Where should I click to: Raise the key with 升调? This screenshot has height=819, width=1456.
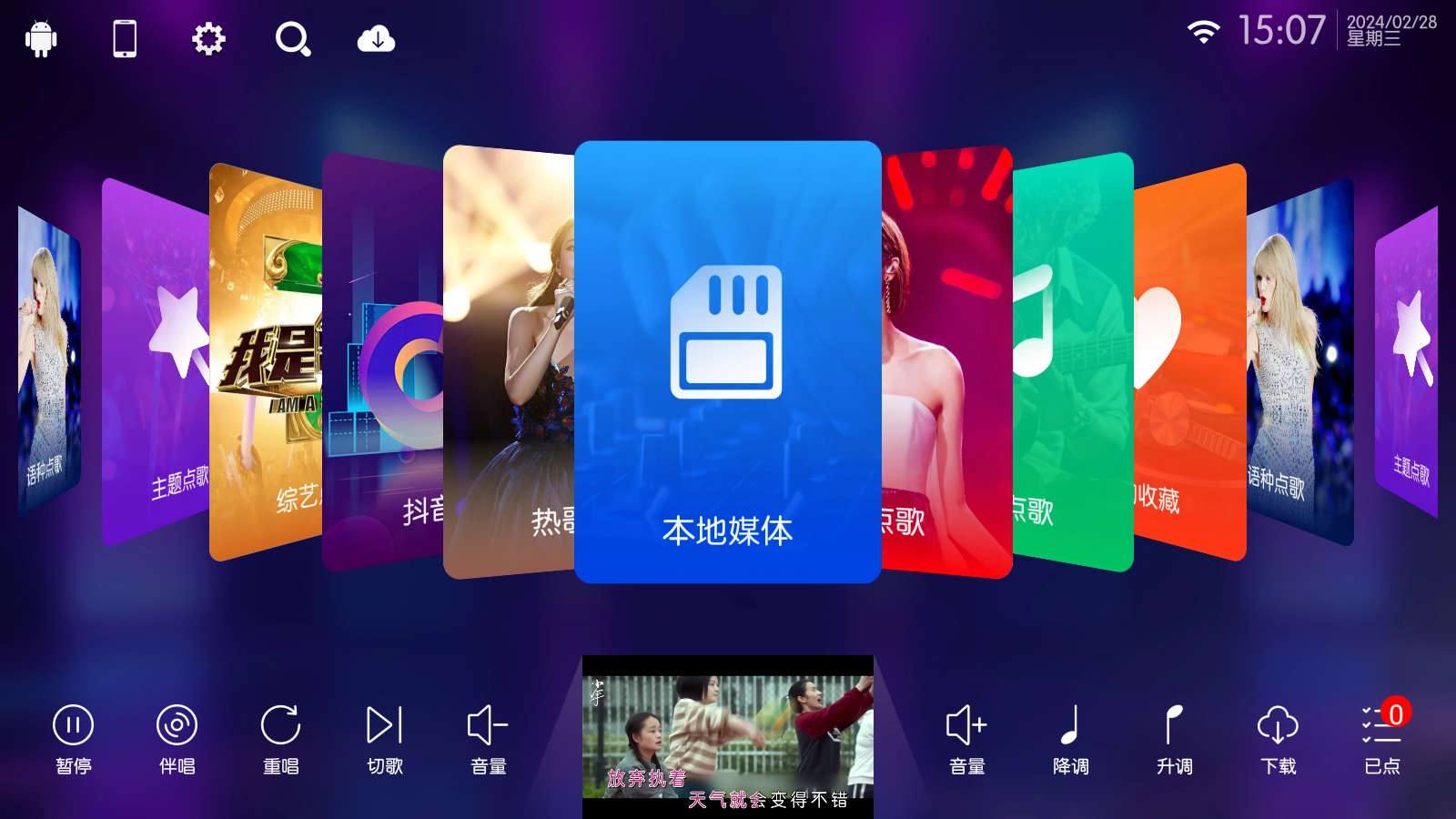1174,738
